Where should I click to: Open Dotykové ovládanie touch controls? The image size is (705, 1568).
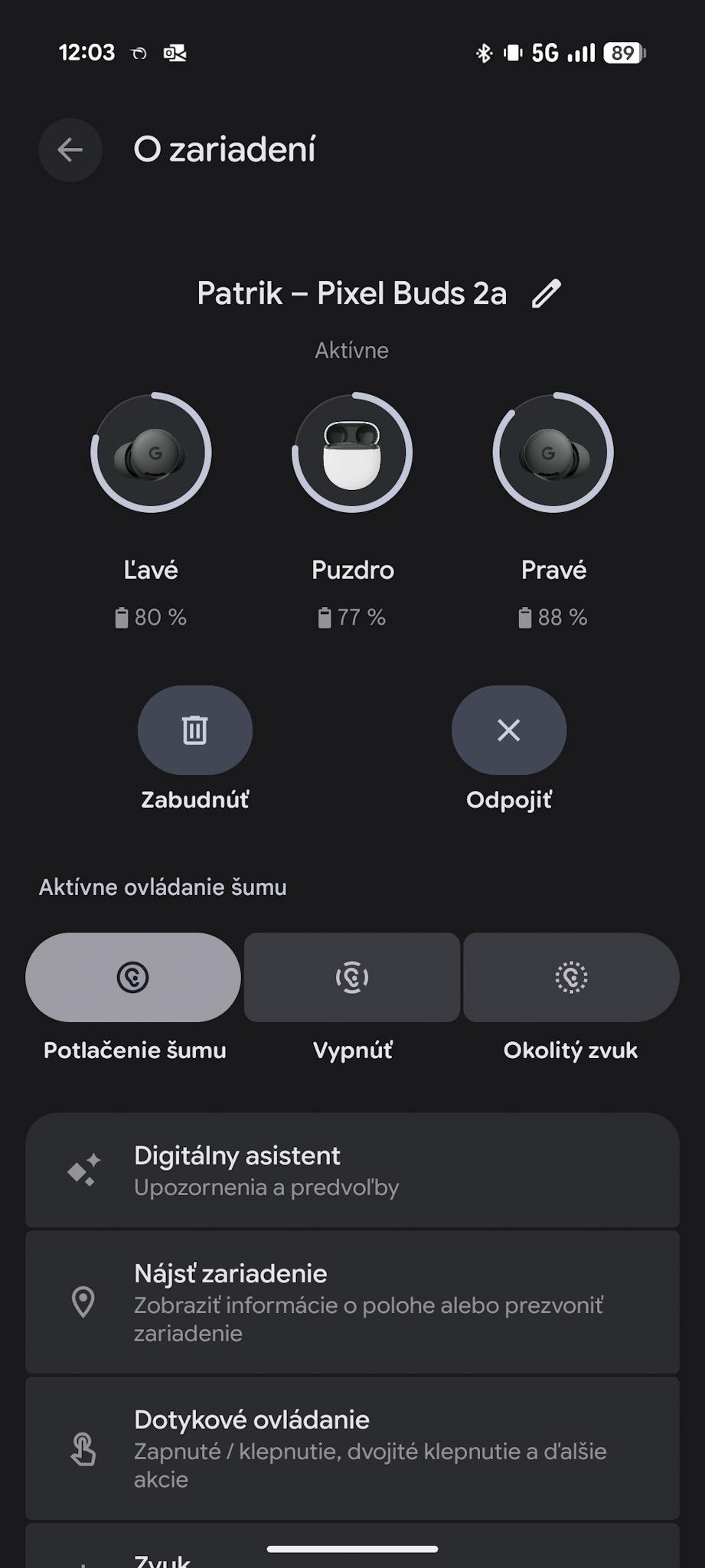pyautogui.click(x=352, y=1449)
